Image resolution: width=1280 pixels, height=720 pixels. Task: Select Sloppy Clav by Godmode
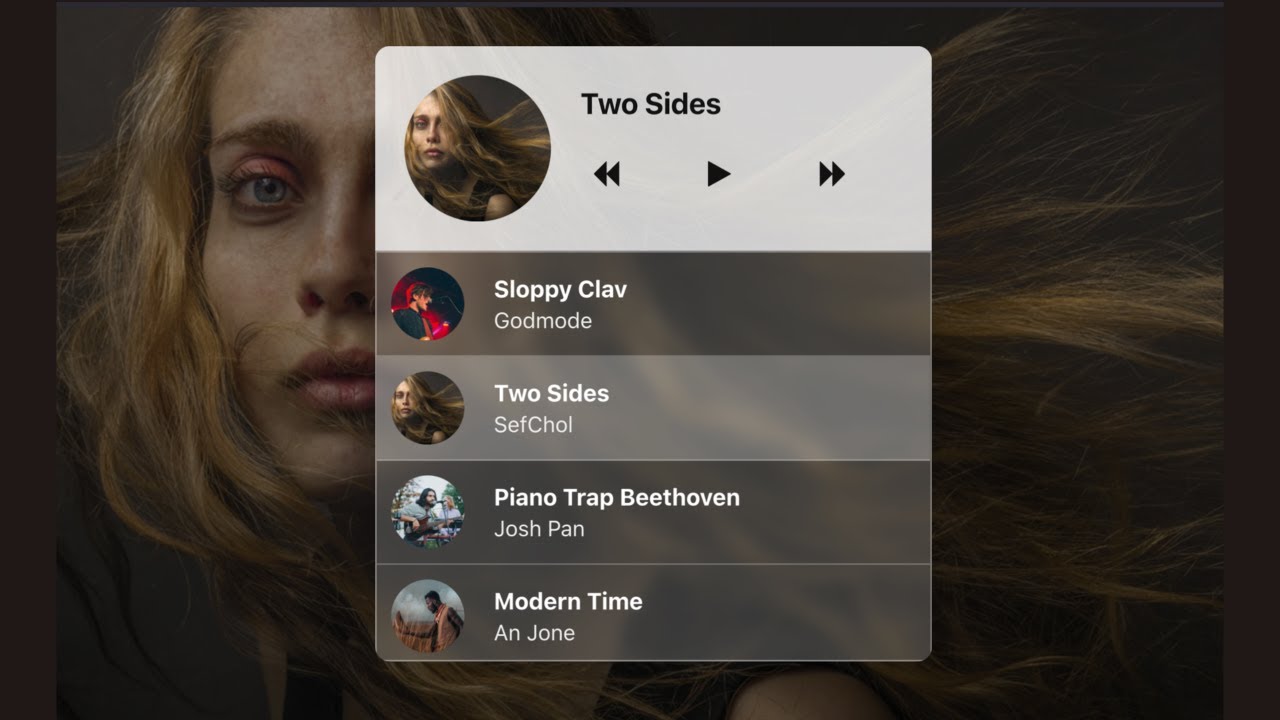tap(653, 304)
